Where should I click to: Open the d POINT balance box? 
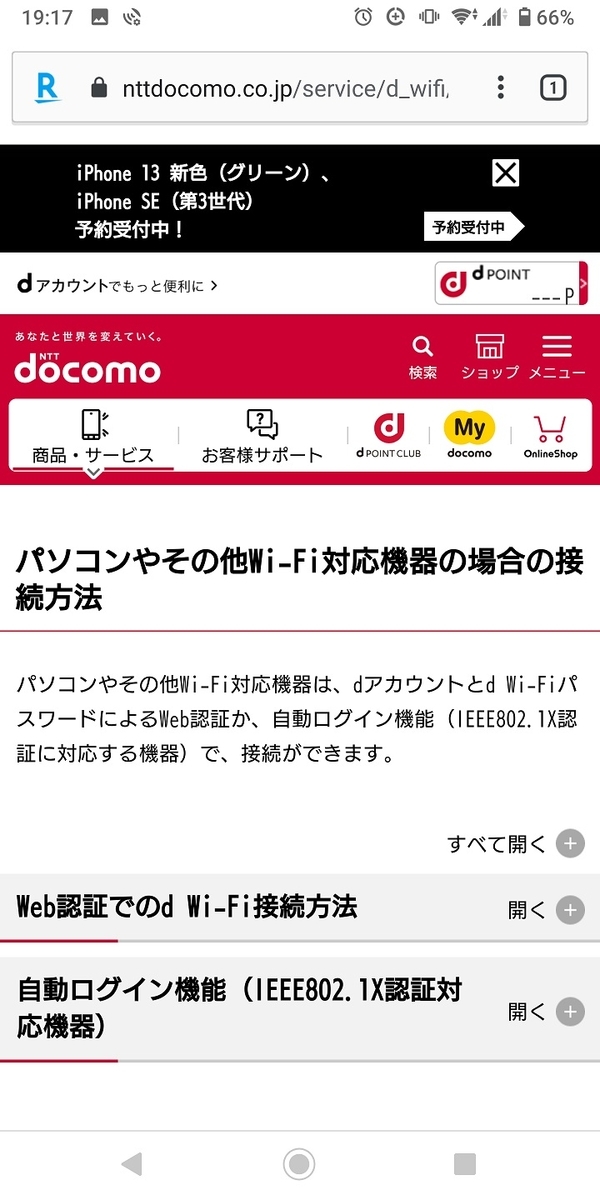510,283
